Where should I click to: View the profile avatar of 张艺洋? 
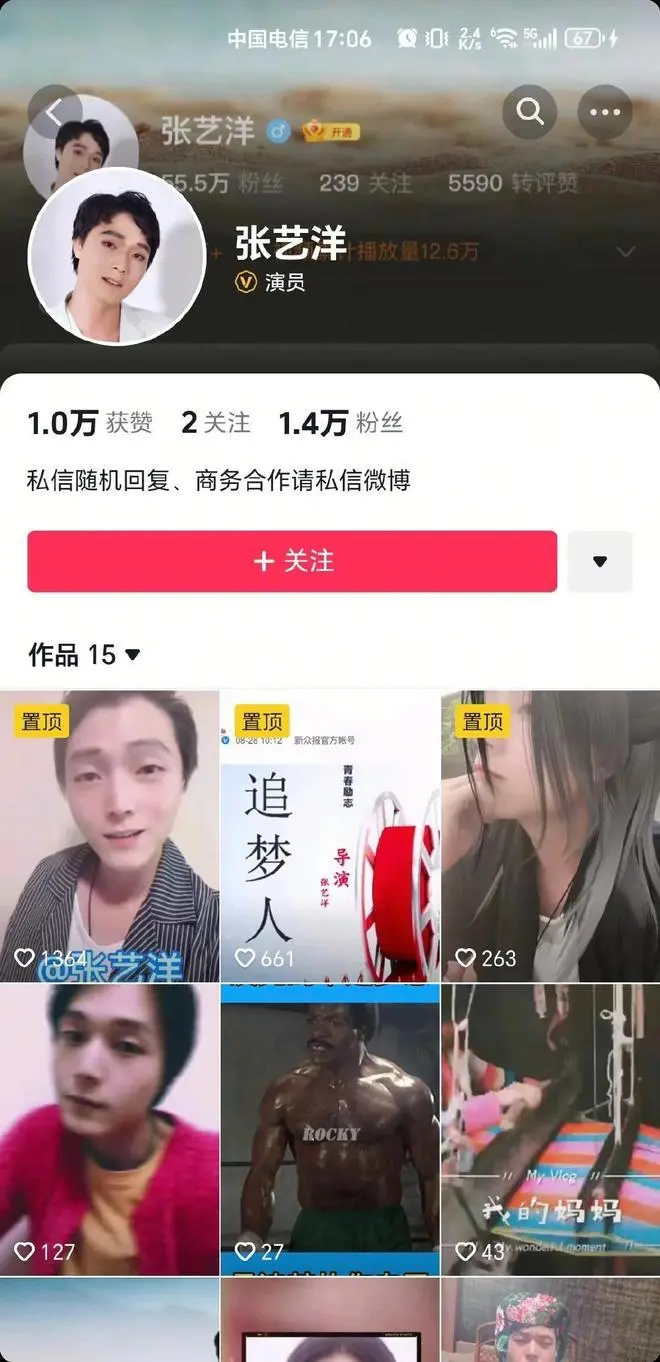click(x=116, y=256)
